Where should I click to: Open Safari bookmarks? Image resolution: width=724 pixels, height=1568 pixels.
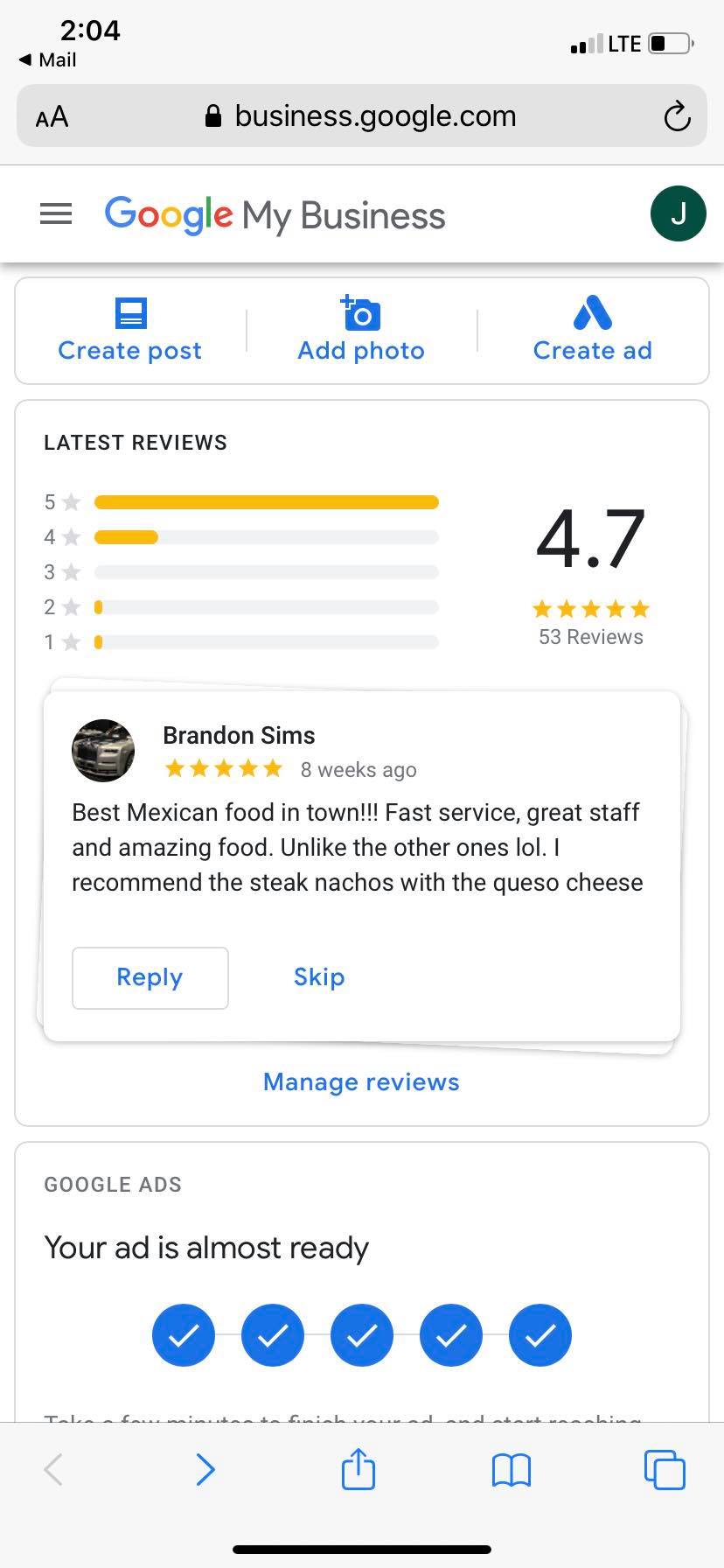(512, 1470)
